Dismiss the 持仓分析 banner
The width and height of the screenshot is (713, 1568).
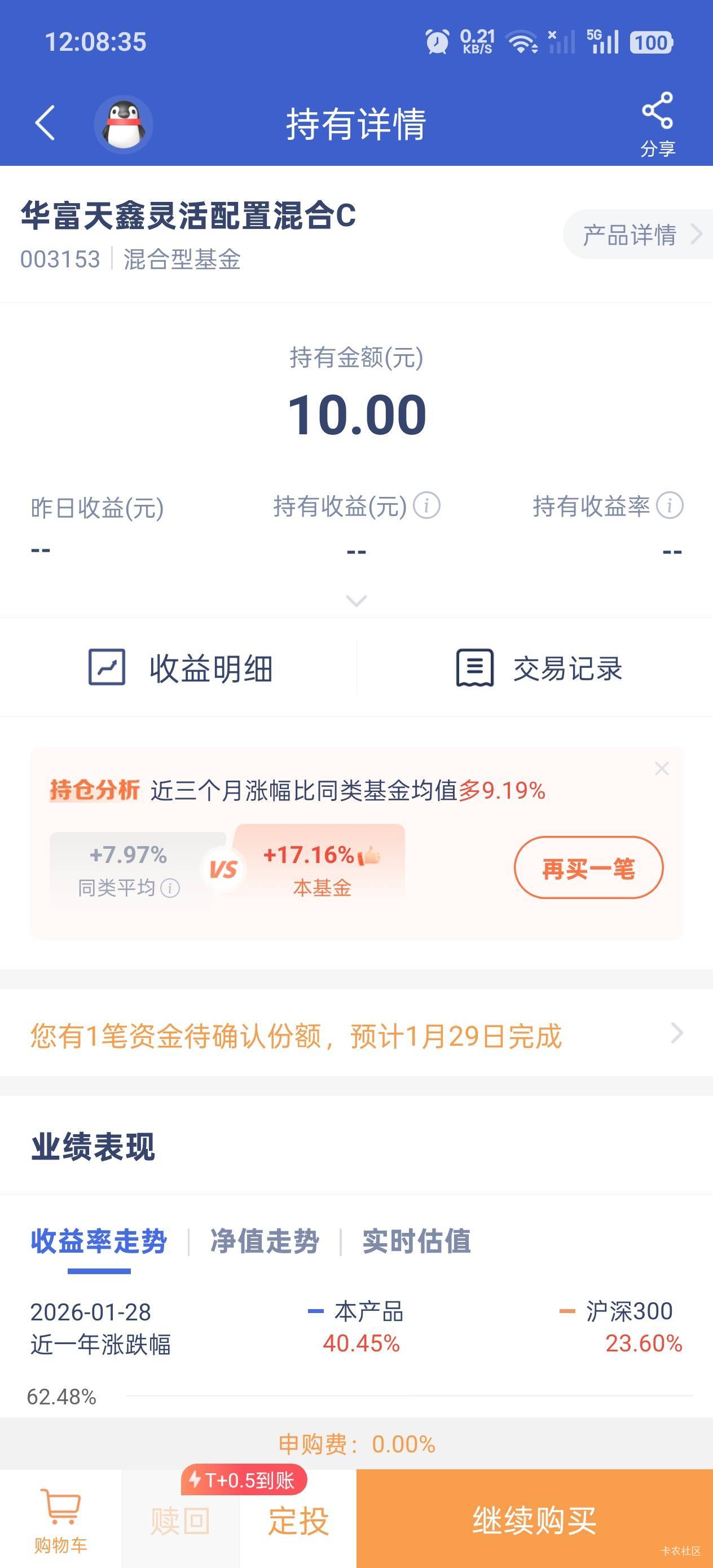(662, 768)
